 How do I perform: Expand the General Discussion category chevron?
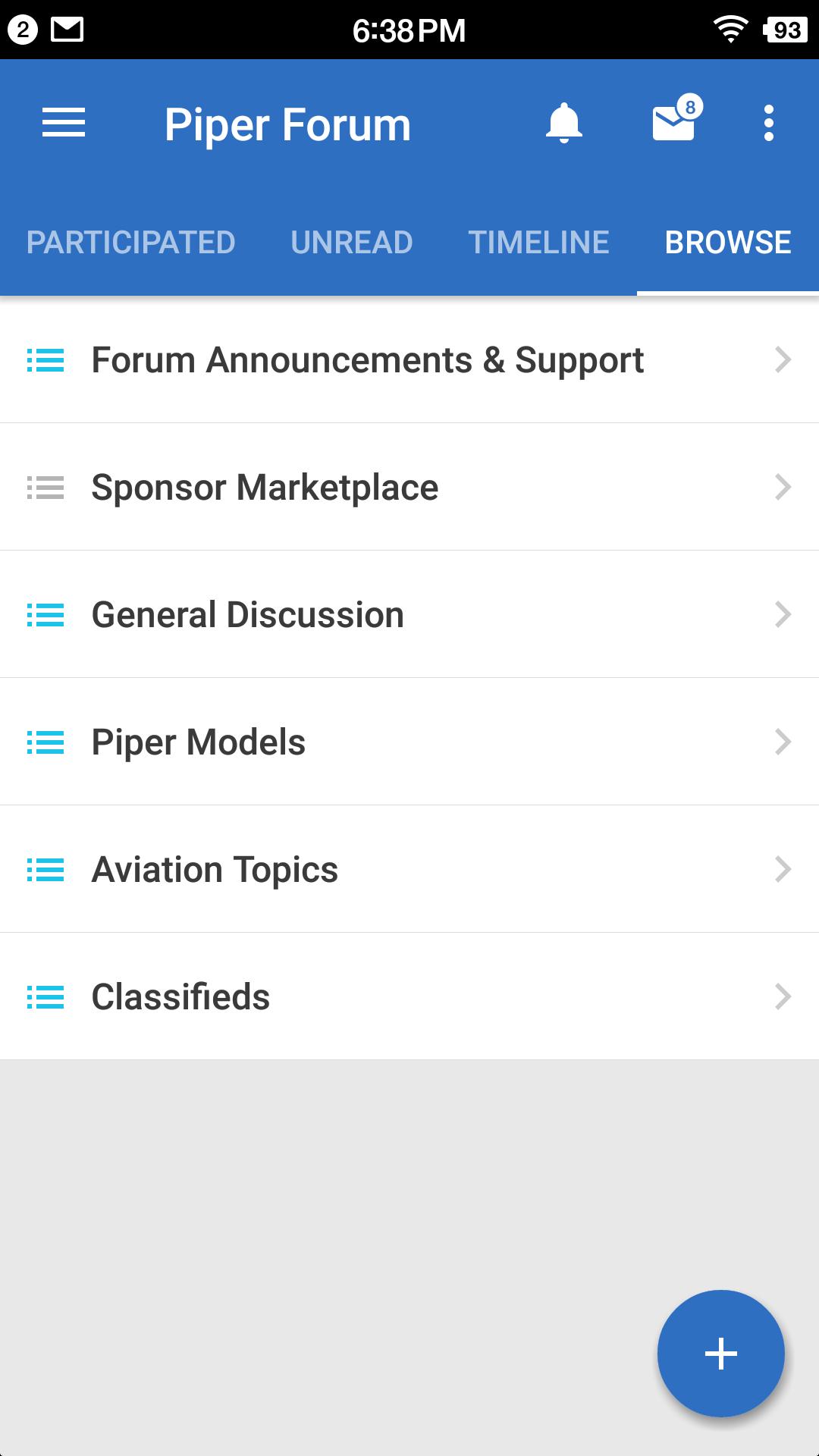pos(782,614)
